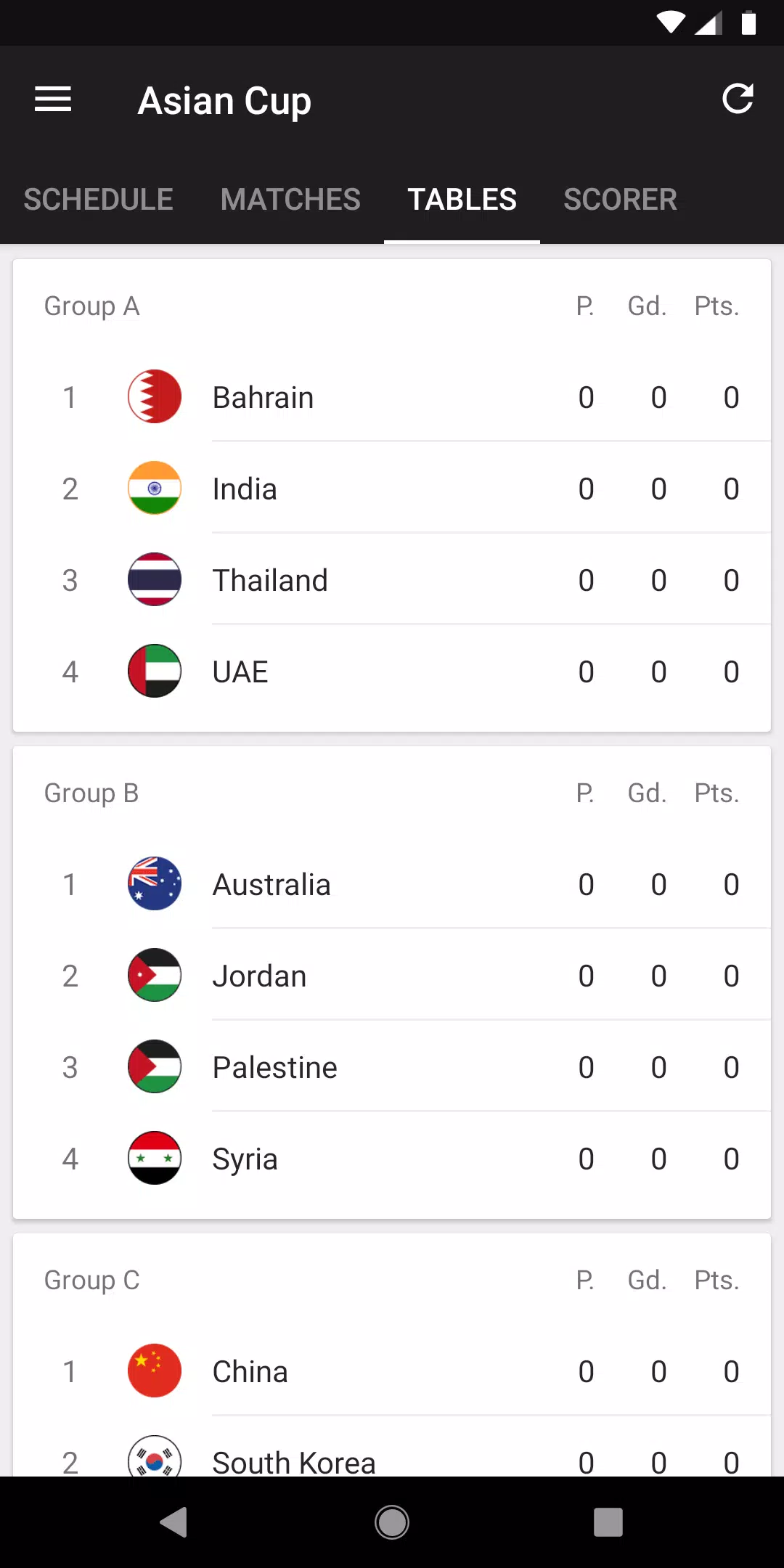Open Syria team row

[x=392, y=1159]
